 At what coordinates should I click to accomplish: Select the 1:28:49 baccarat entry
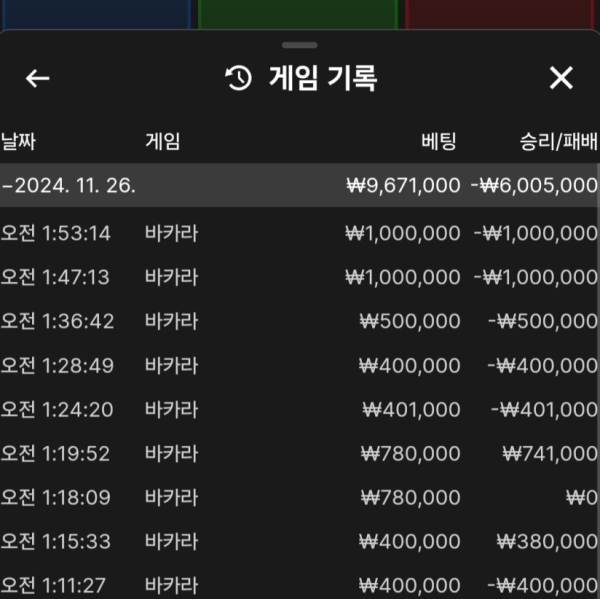point(300,365)
